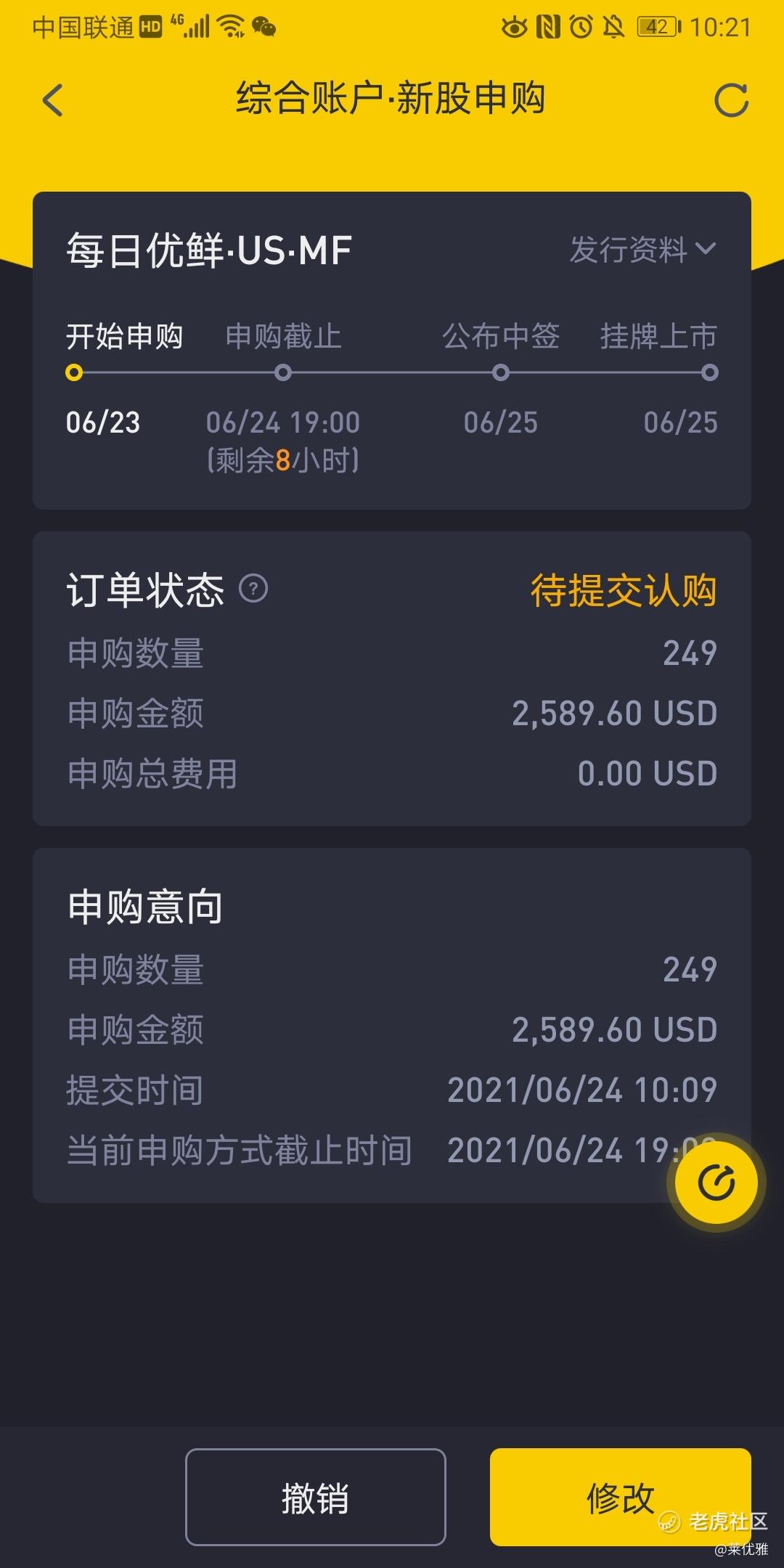Cancel the order with the 撤销 button

click(315, 1498)
